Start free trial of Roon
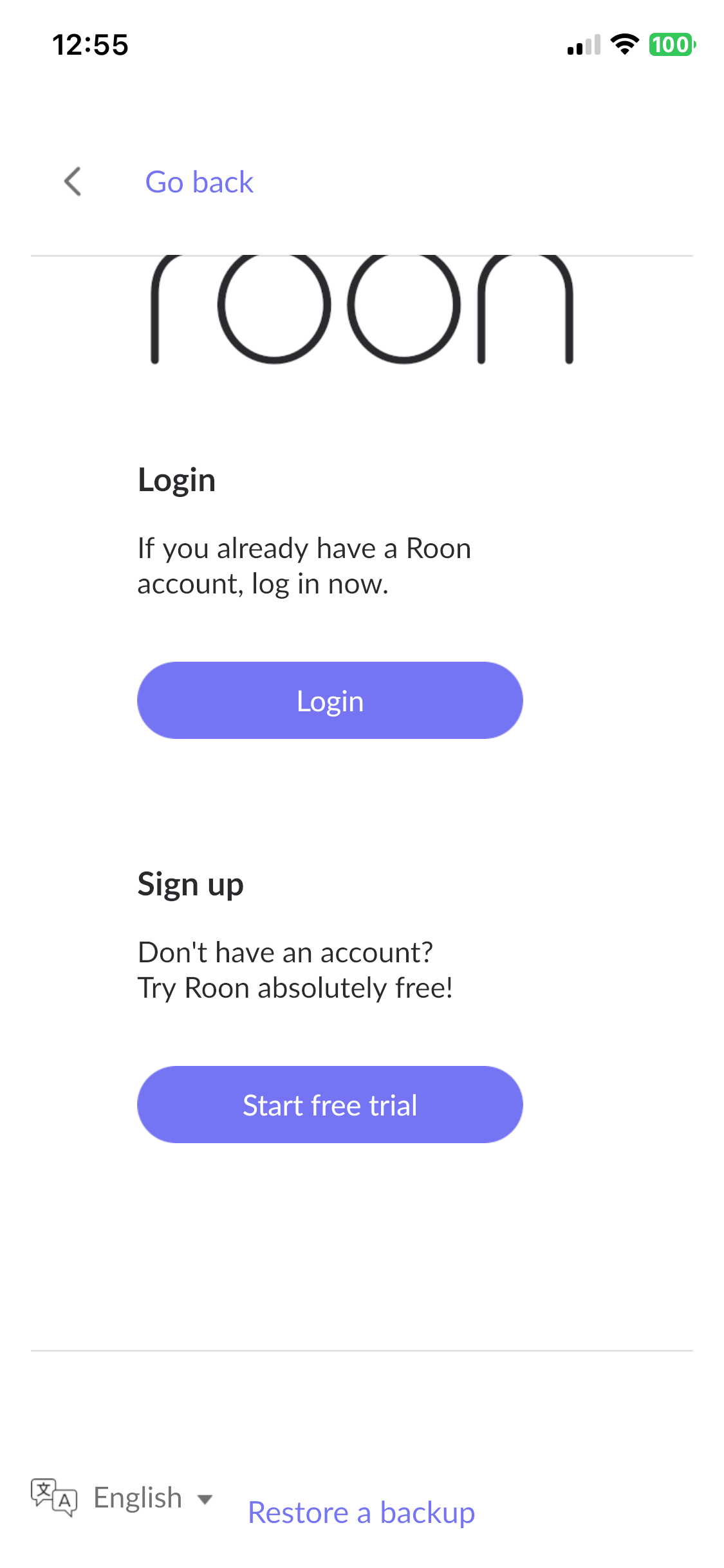This screenshot has height=1568, width=724. click(x=330, y=1105)
